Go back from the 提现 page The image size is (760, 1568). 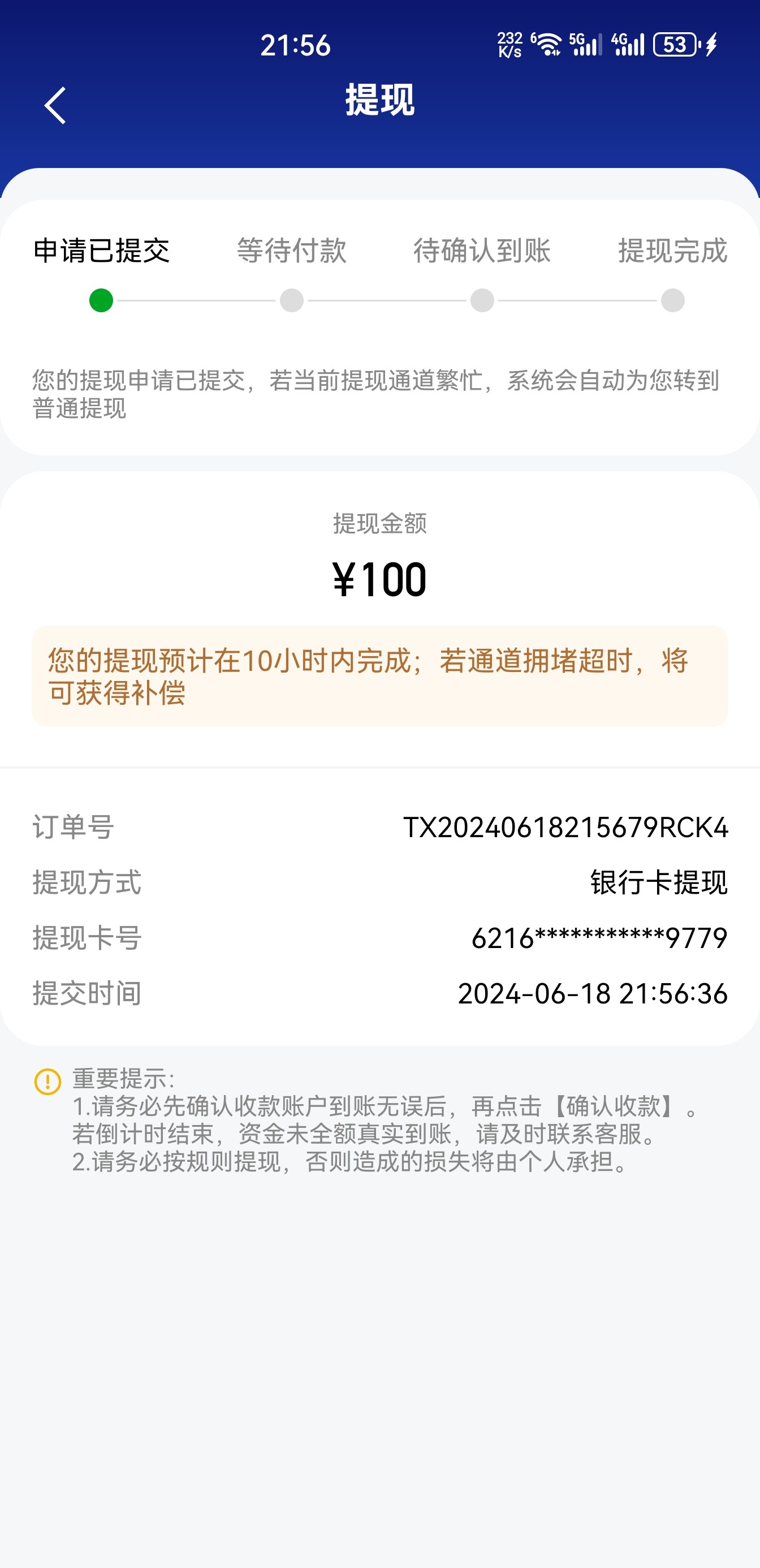pyautogui.click(x=55, y=105)
